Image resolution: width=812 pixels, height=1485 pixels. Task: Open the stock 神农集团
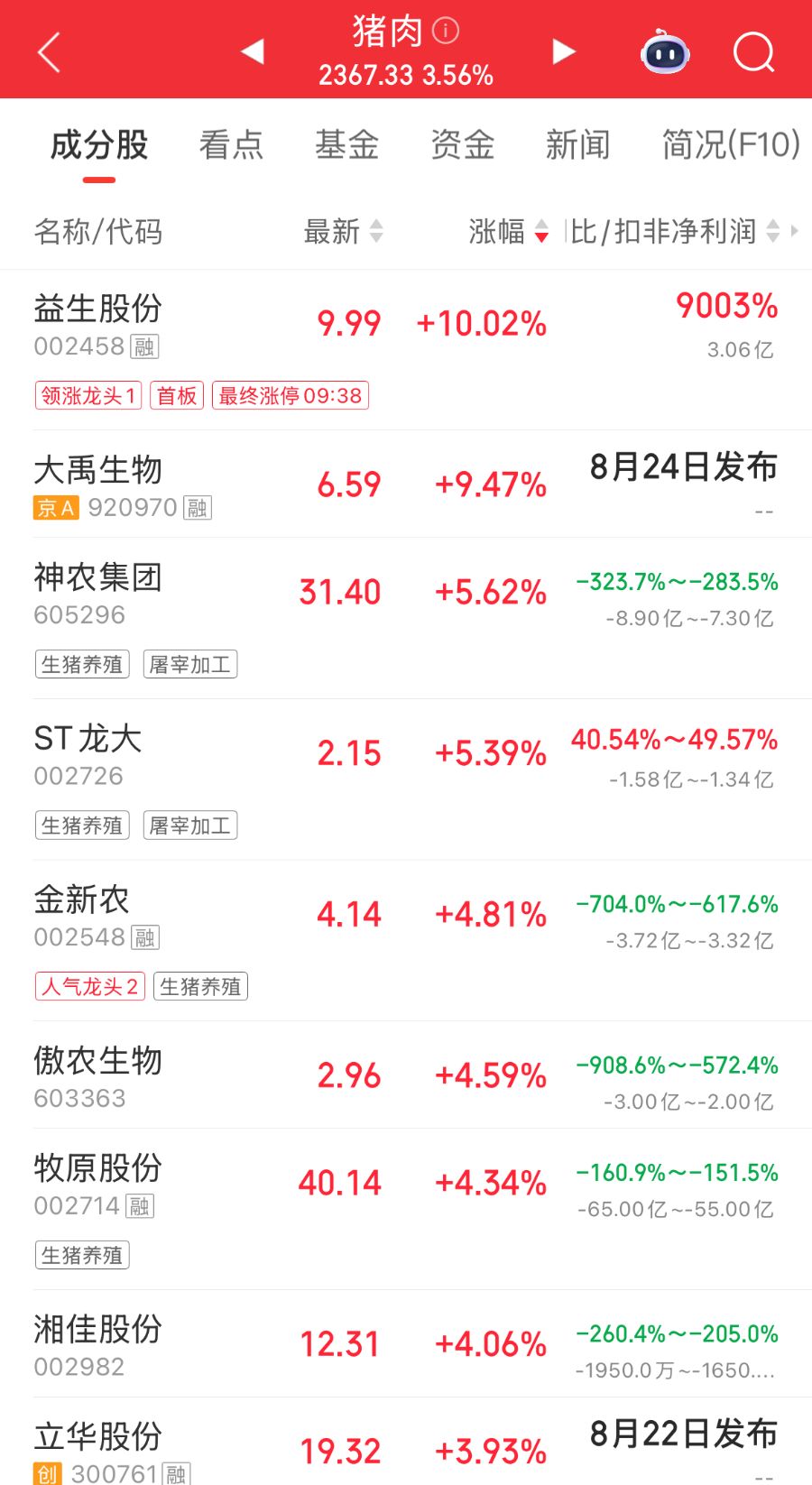click(x=406, y=619)
